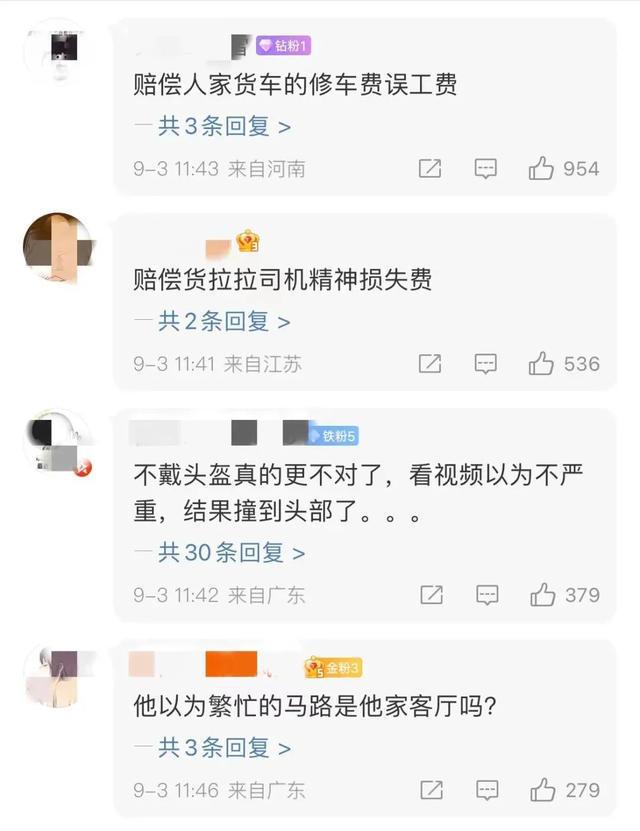Open the 钻粉1 commenter's avatar

pos(56,48)
